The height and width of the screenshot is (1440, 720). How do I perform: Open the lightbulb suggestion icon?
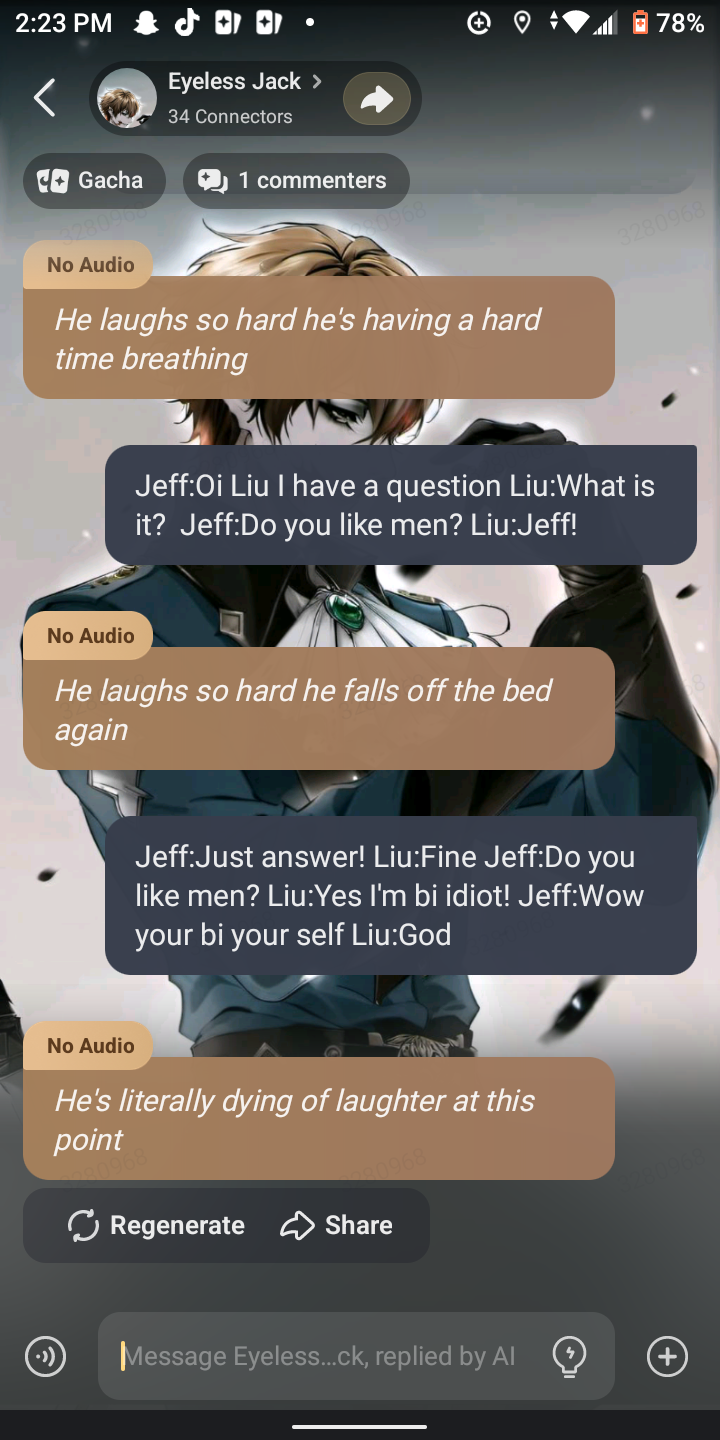(x=569, y=1357)
